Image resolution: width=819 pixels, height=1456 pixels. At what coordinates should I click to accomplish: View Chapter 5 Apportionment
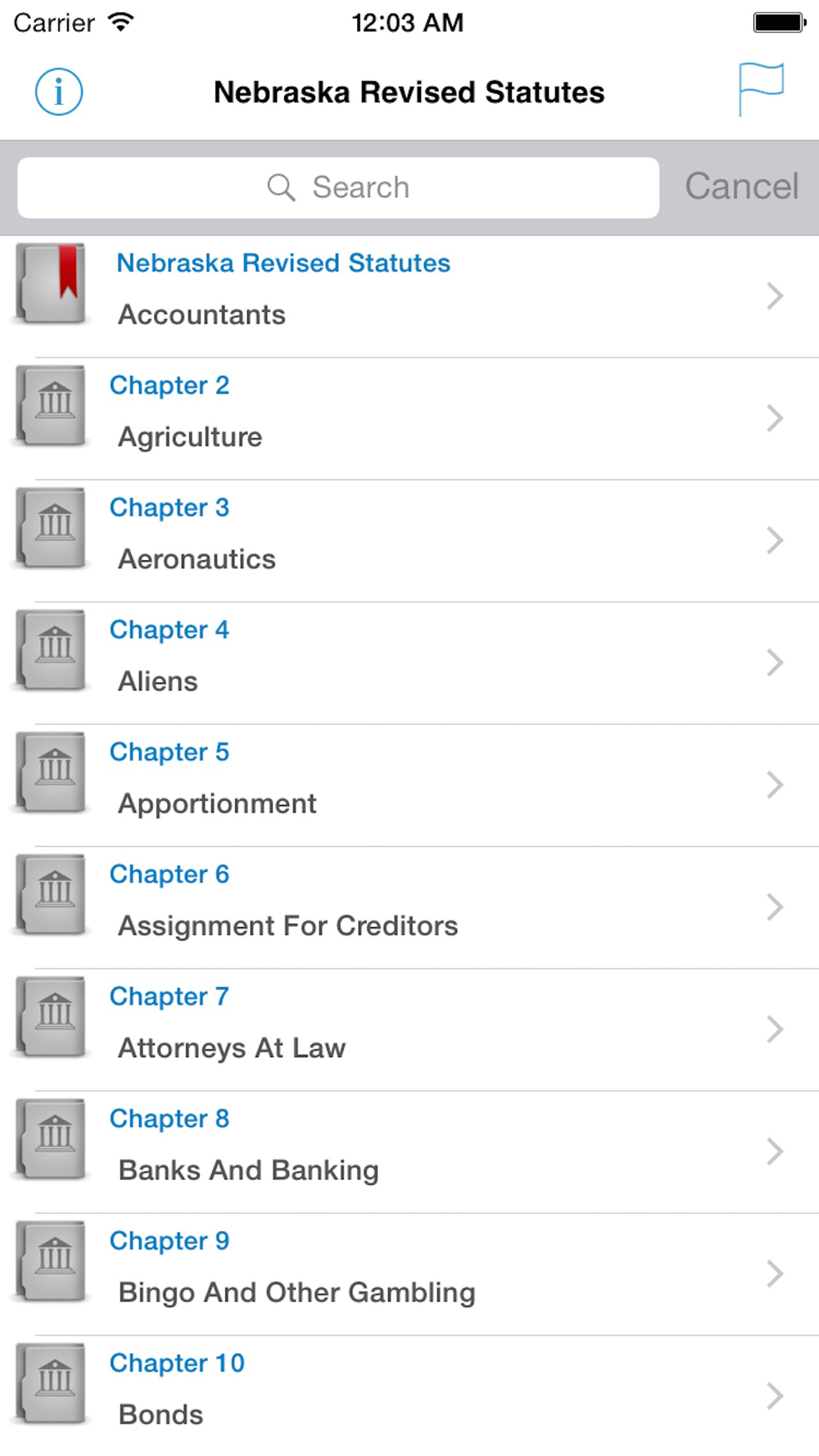pyautogui.click(x=409, y=785)
